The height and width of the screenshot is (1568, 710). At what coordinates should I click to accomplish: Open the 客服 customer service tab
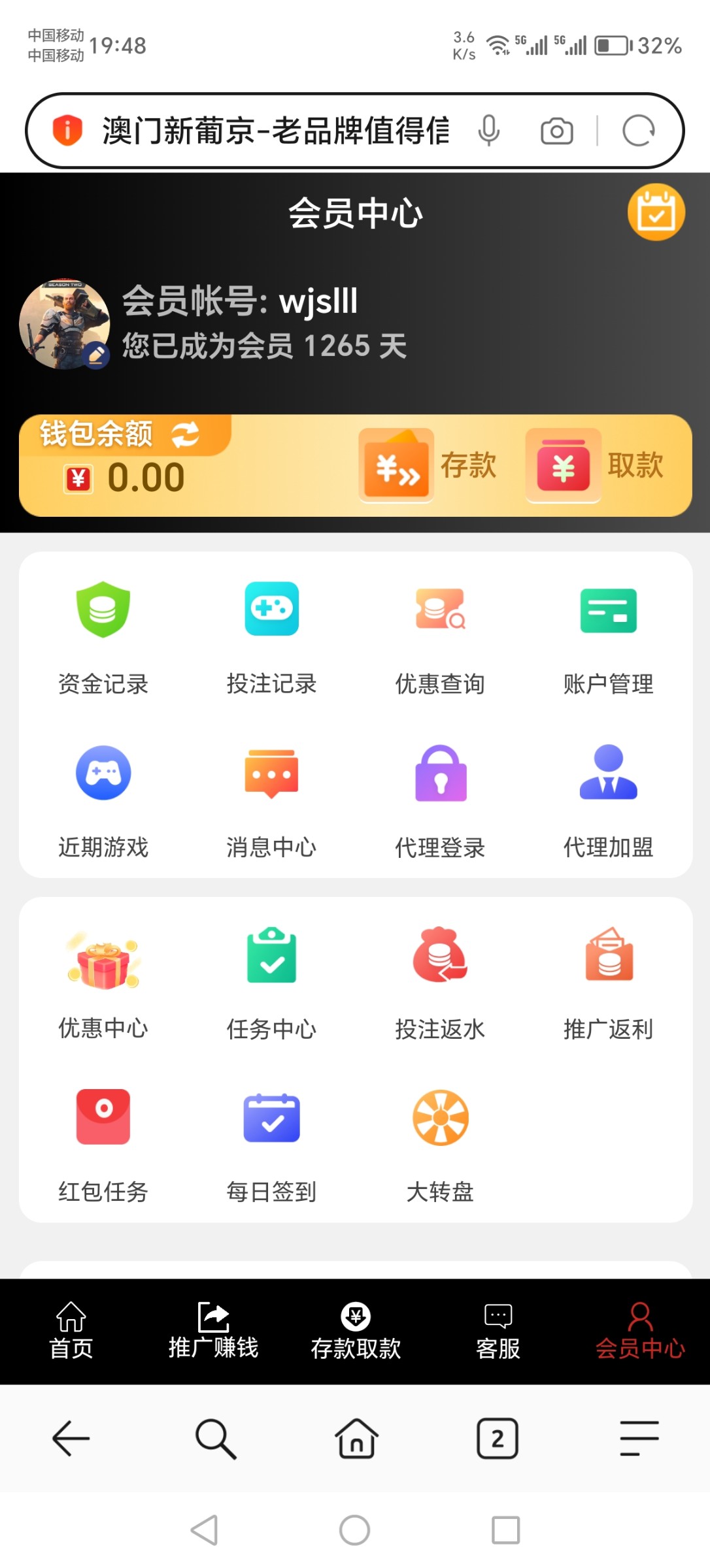coord(498,1330)
